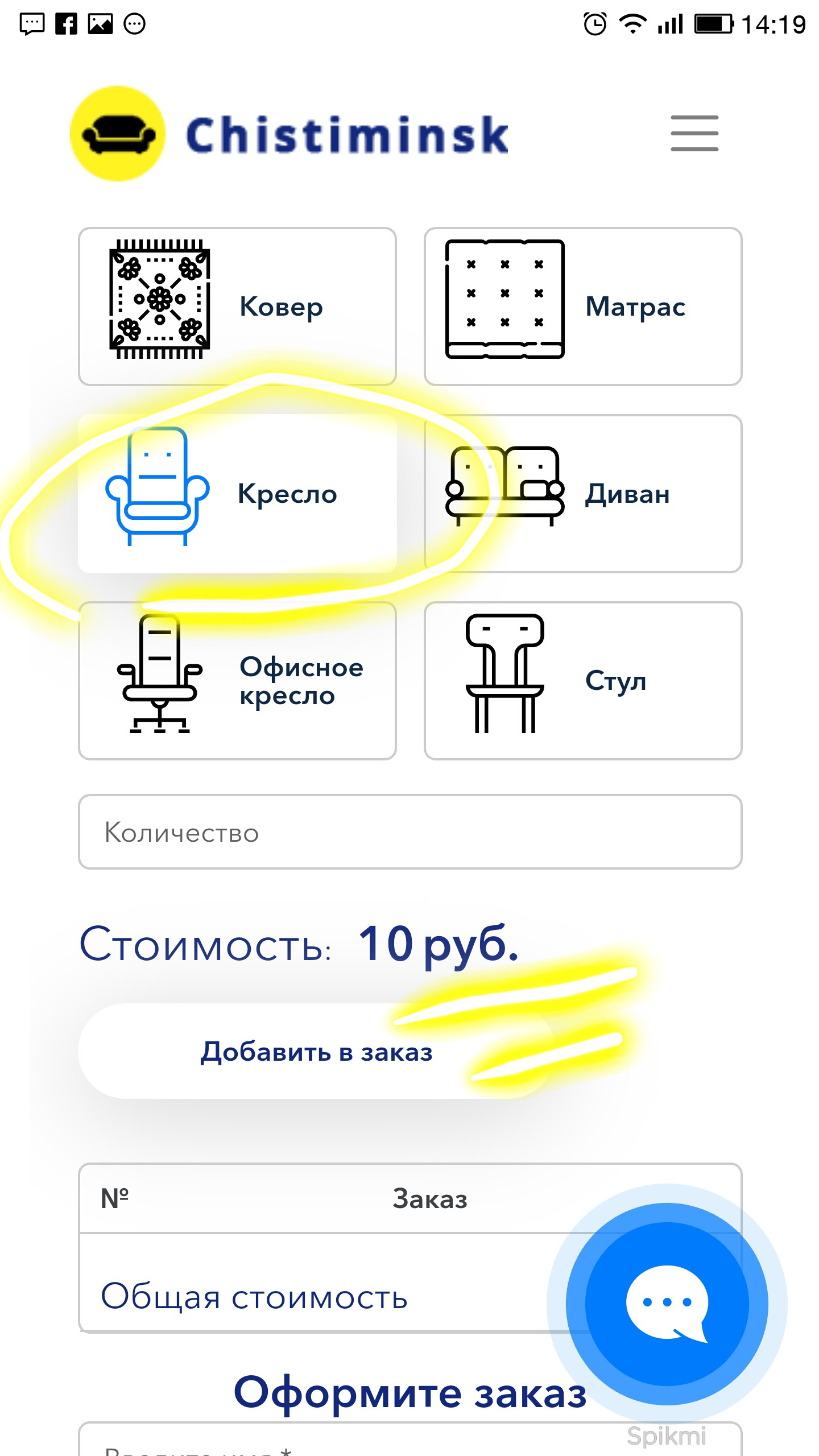
Task: Select the Кресло card
Action: click(237, 494)
